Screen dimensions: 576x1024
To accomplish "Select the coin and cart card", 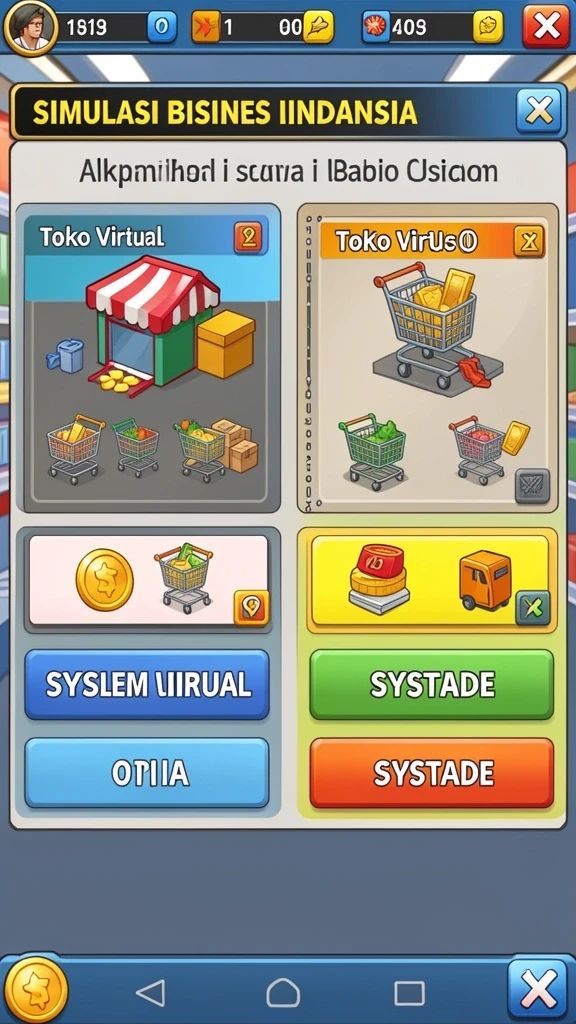I will tap(148, 581).
